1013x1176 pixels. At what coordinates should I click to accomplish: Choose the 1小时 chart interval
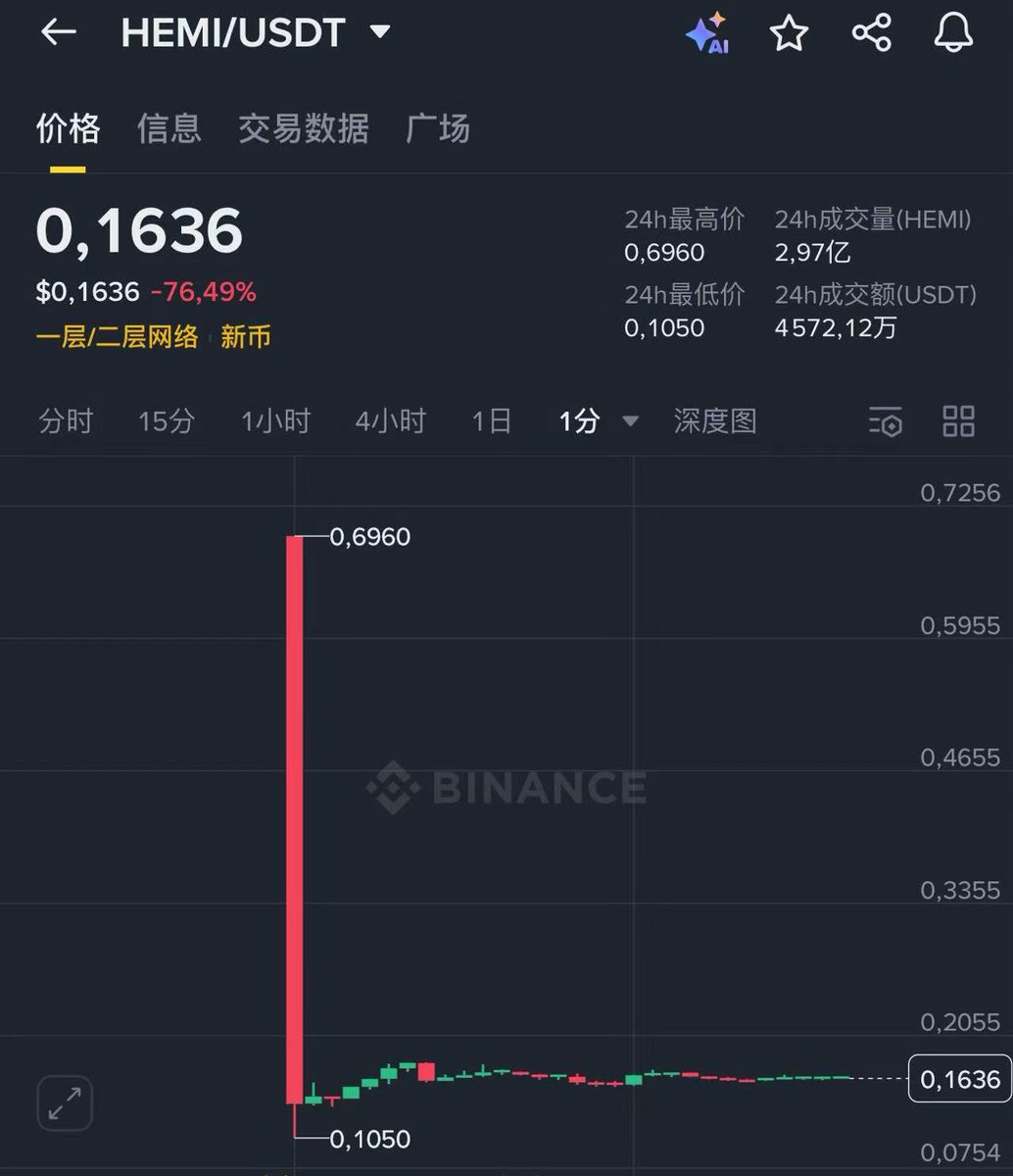(275, 421)
